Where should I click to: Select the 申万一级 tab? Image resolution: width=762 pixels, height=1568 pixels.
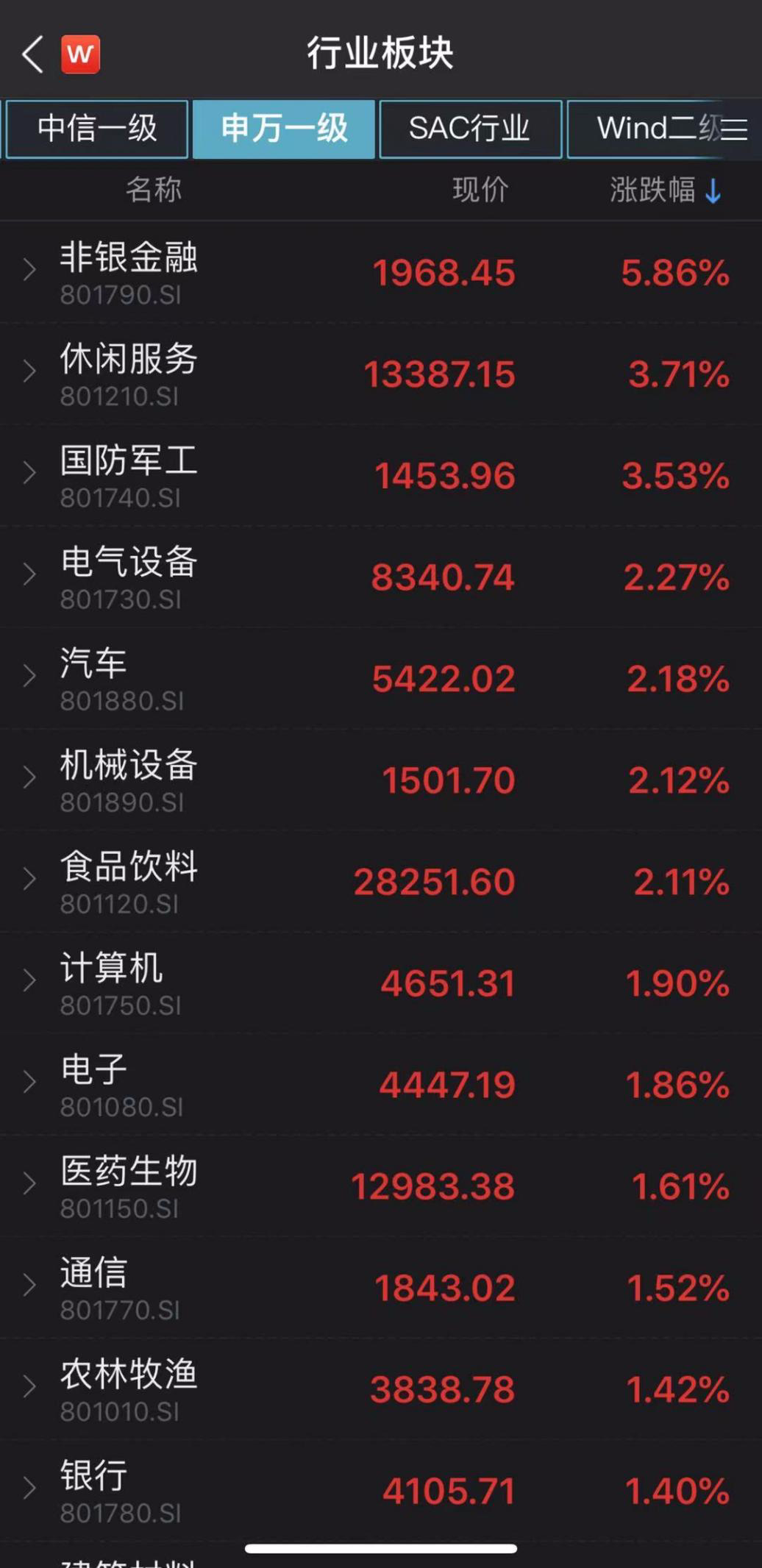284,129
